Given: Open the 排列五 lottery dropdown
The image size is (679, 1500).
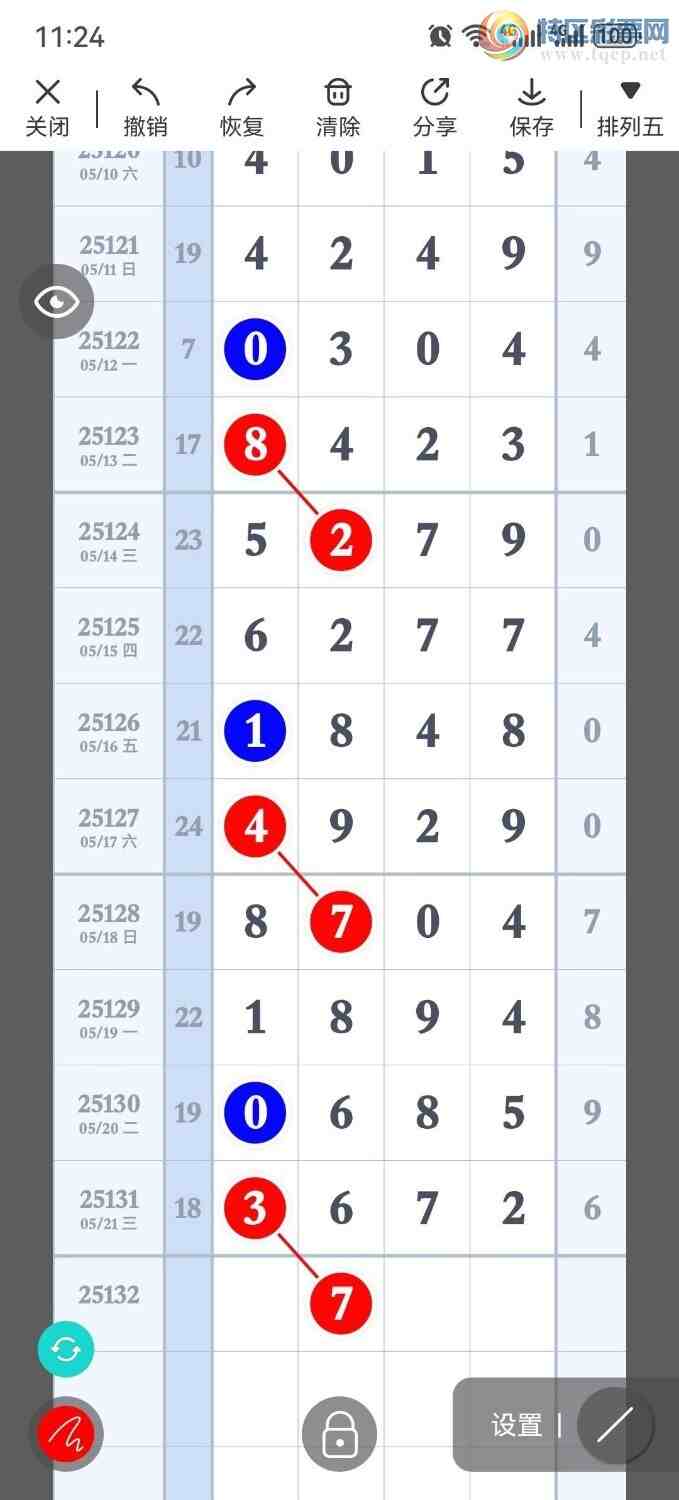Looking at the screenshot, I should coord(630,108).
